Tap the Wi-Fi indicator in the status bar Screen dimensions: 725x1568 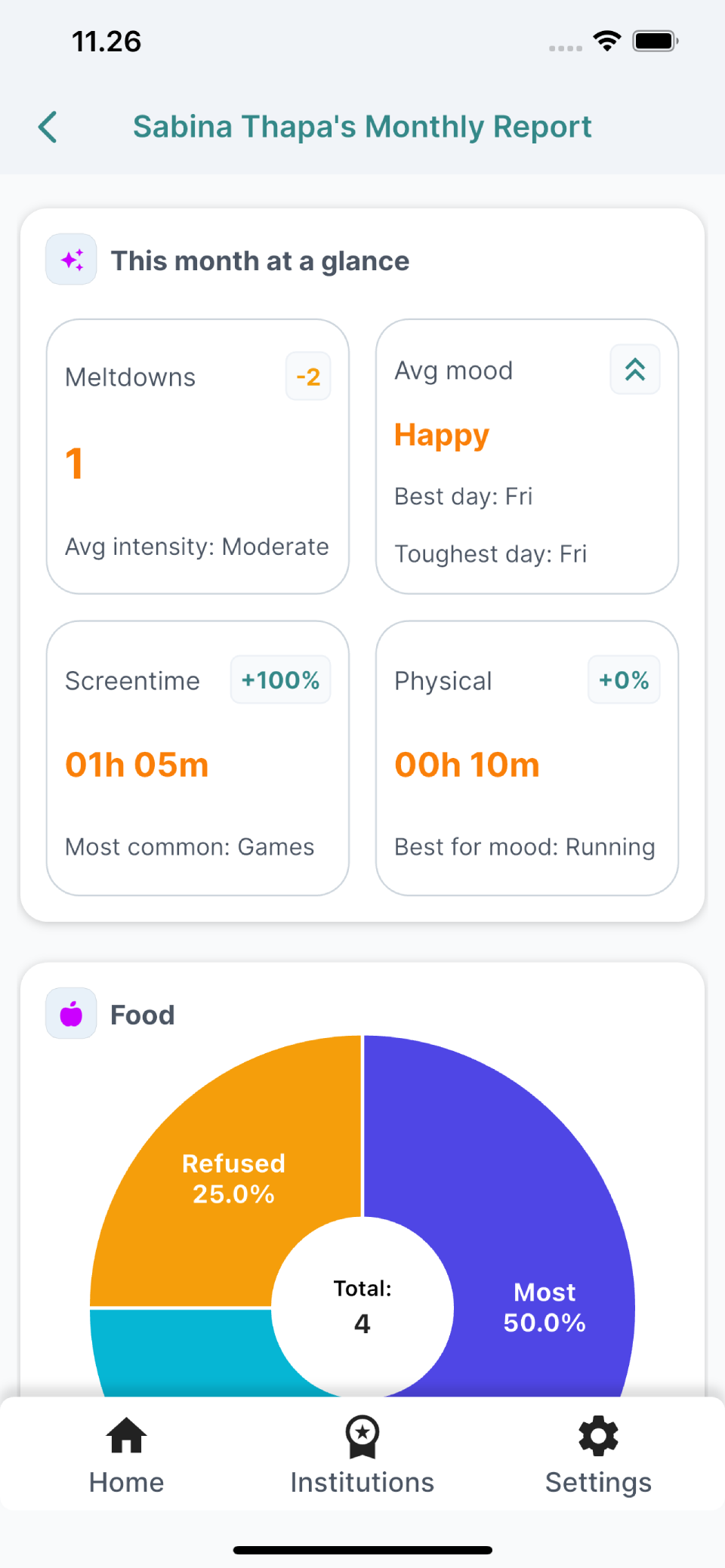(x=608, y=42)
